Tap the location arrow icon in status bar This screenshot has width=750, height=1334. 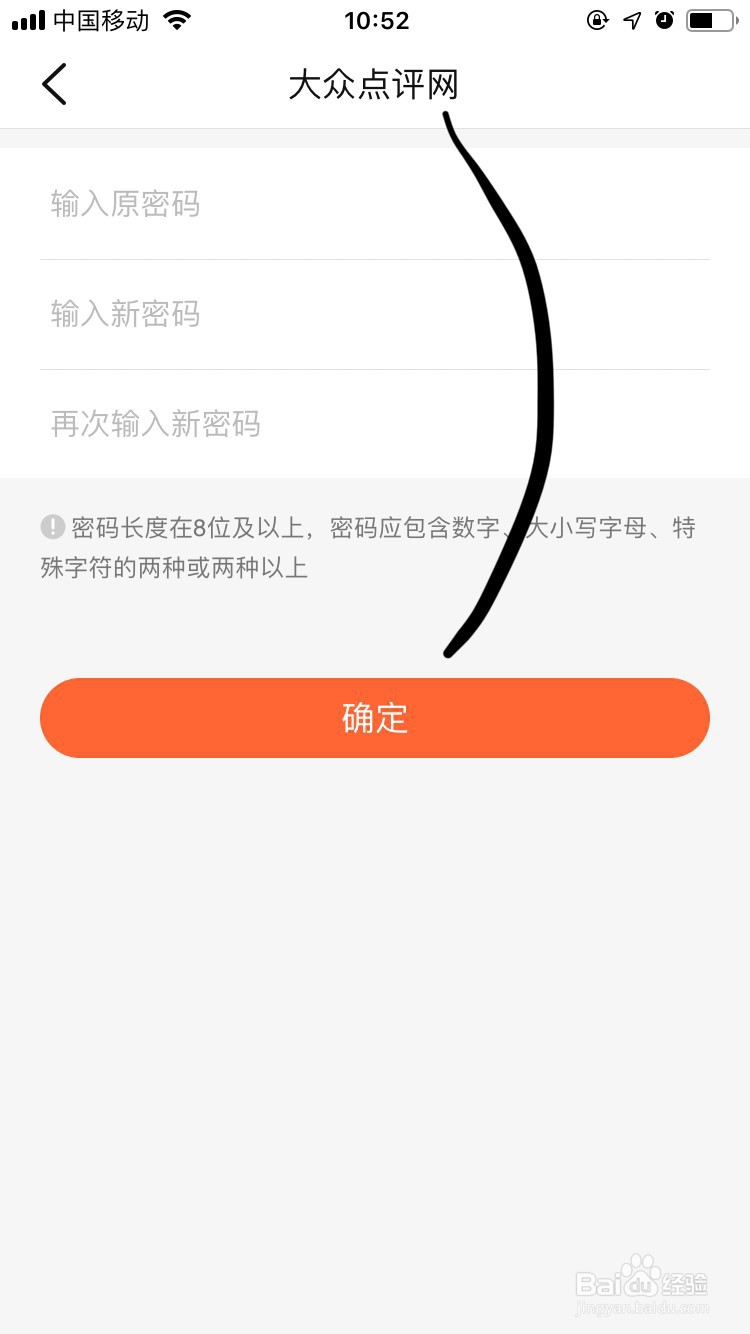(x=631, y=19)
